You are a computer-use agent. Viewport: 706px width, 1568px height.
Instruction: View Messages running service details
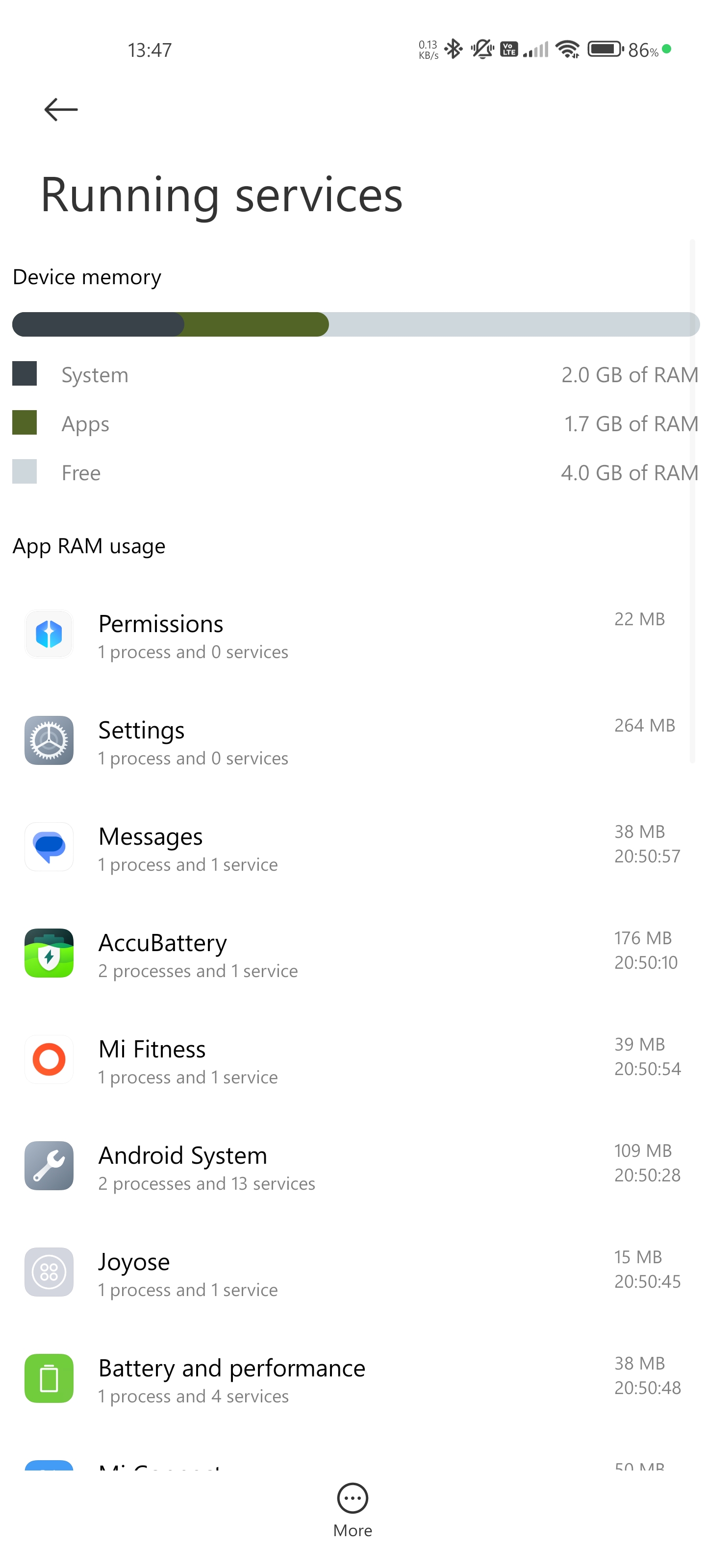(x=353, y=847)
